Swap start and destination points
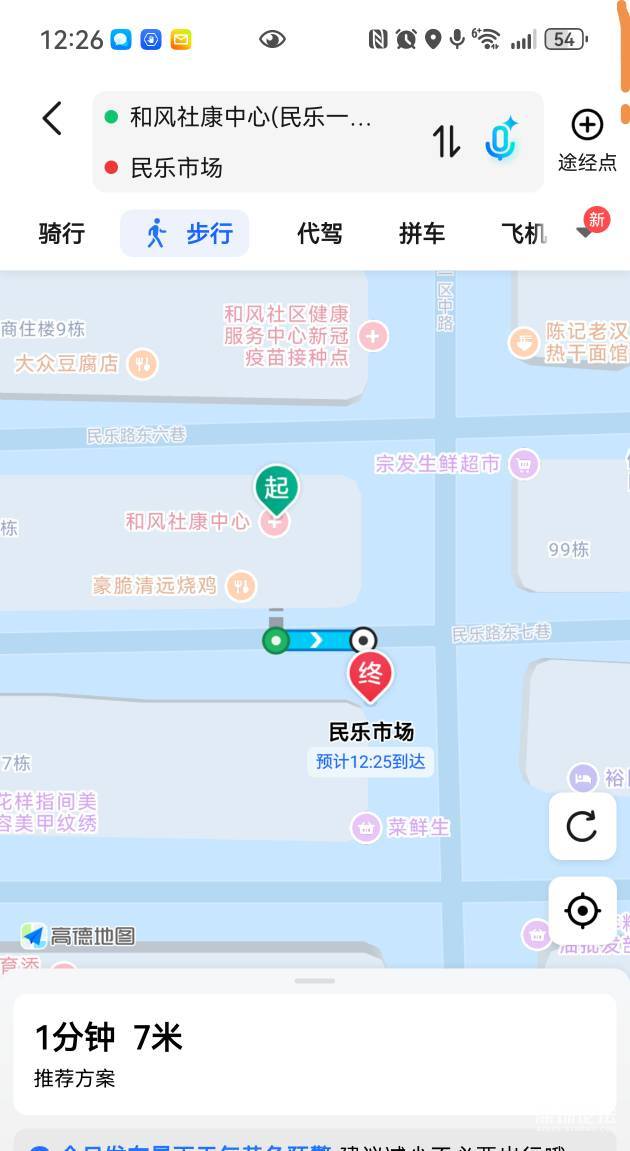This screenshot has height=1151, width=630. point(446,141)
